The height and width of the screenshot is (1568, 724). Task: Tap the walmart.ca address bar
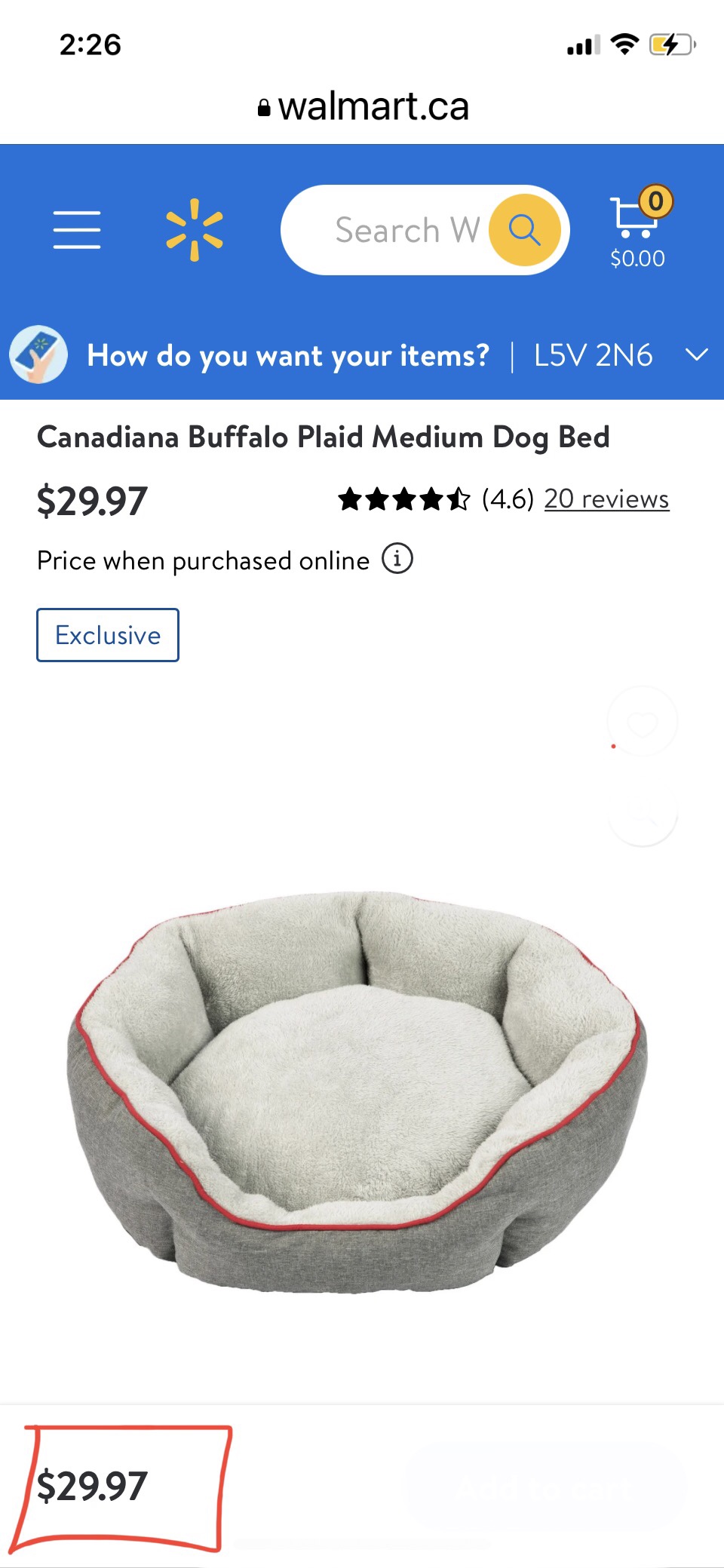tap(363, 106)
